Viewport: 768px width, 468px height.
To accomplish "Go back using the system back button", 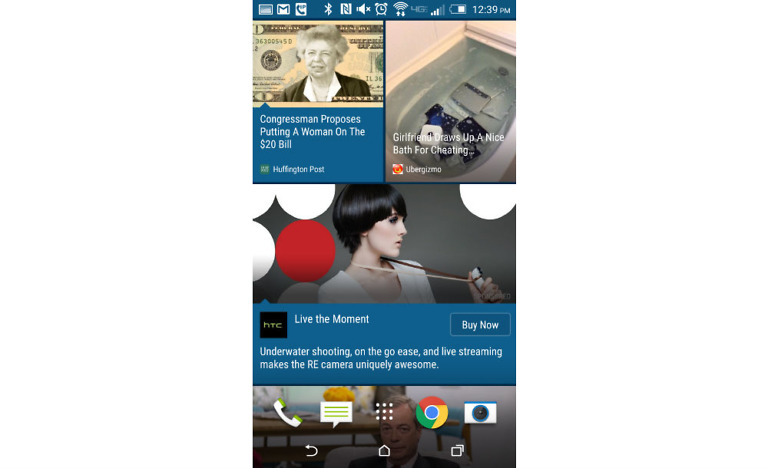I will [311, 451].
